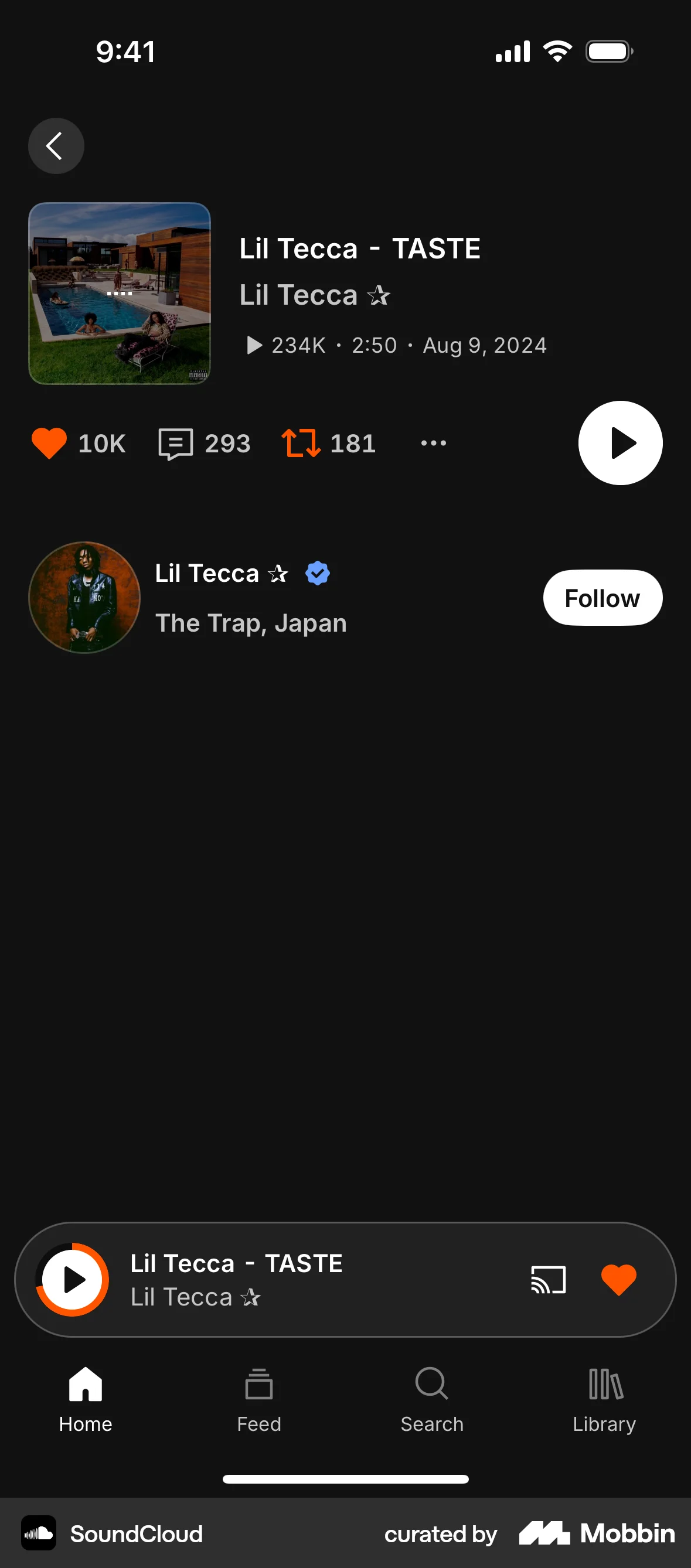Navigate back with the chevron
The image size is (691, 1568).
click(56, 145)
